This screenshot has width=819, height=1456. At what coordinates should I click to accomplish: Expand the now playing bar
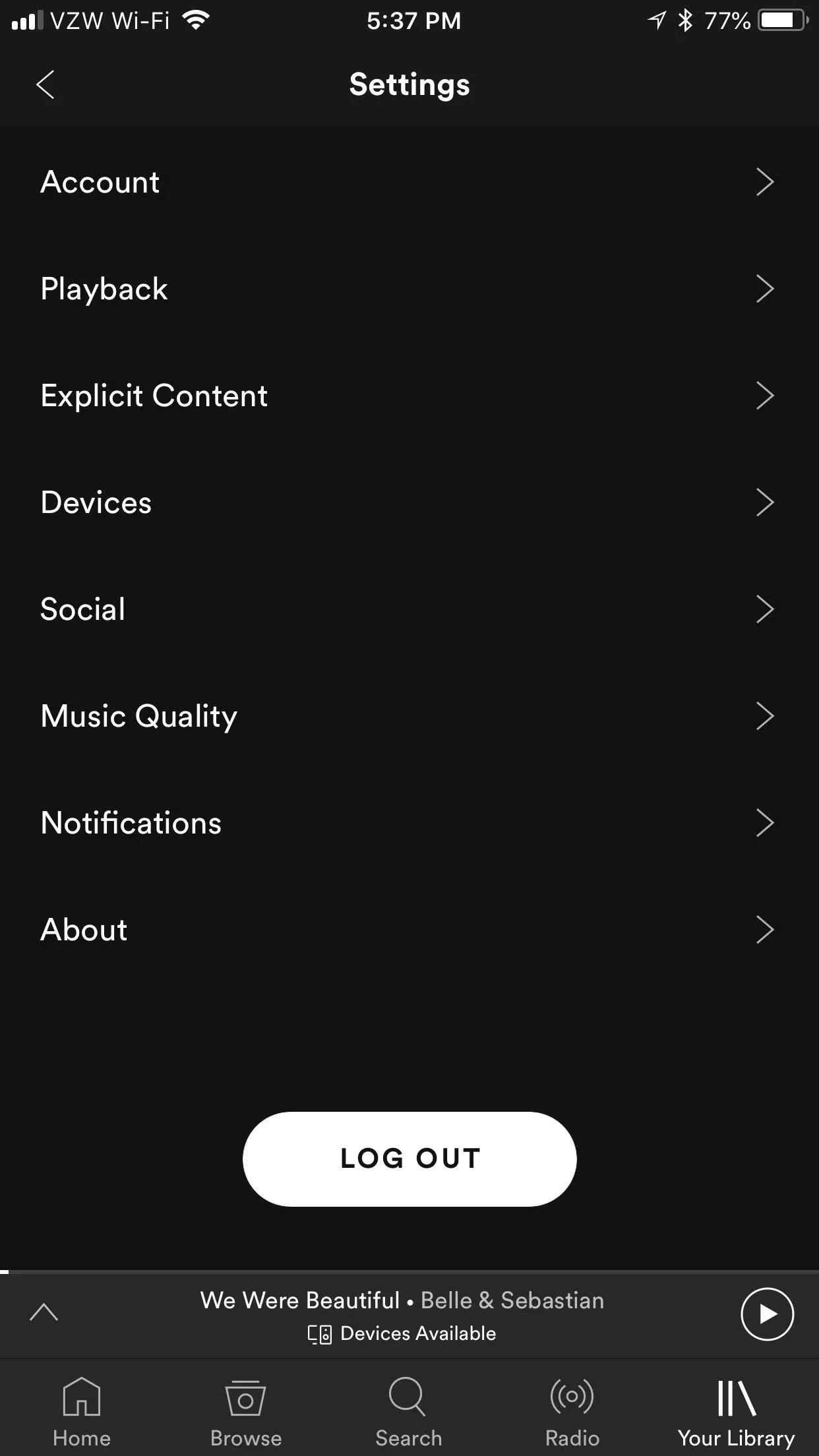pyautogui.click(x=44, y=1312)
